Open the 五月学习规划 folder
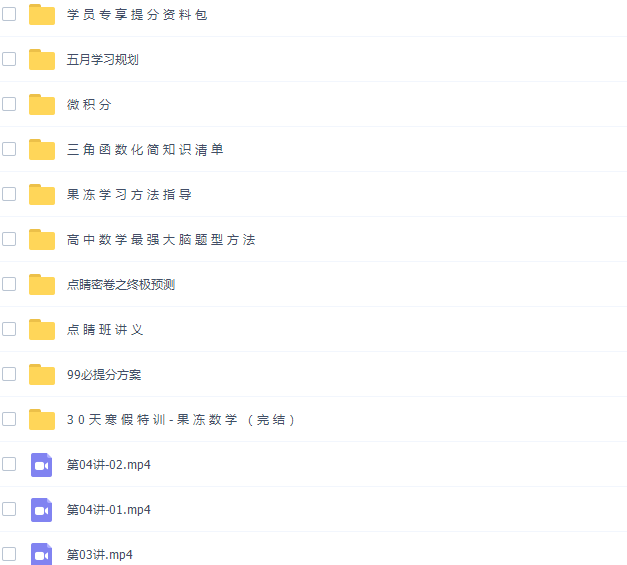The width and height of the screenshot is (627, 565). [x=102, y=60]
